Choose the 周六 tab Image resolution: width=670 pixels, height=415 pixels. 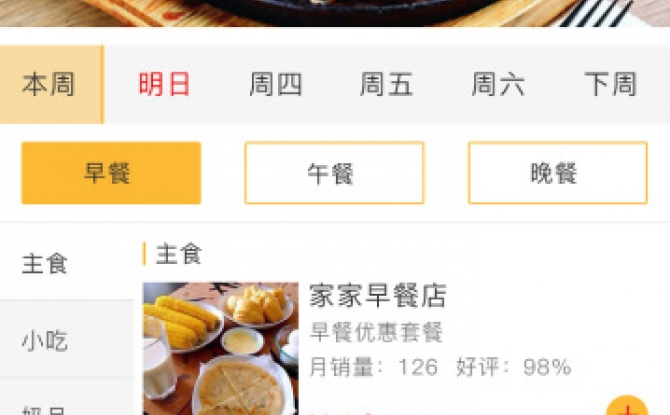coord(498,84)
